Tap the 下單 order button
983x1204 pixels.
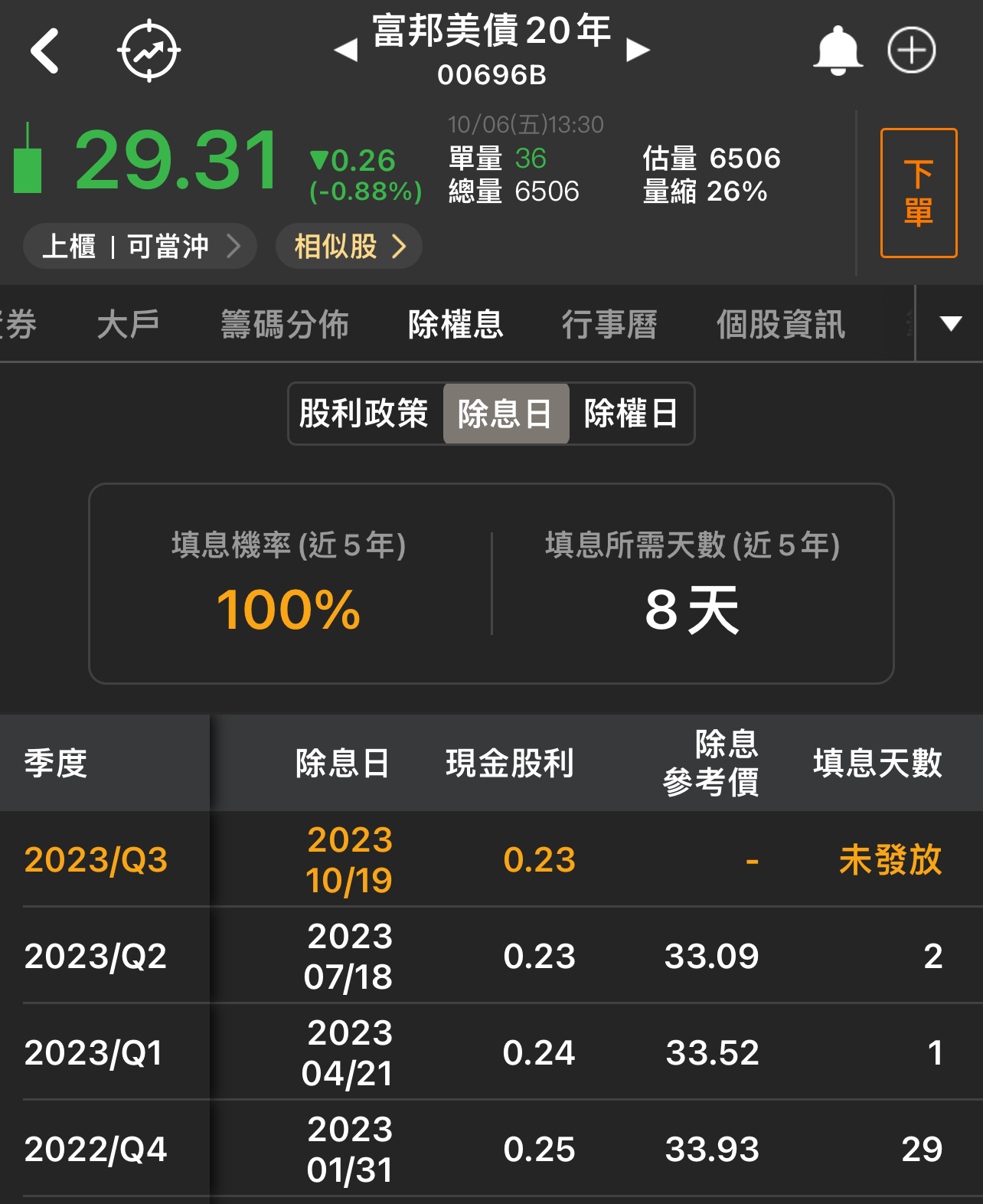(919, 193)
